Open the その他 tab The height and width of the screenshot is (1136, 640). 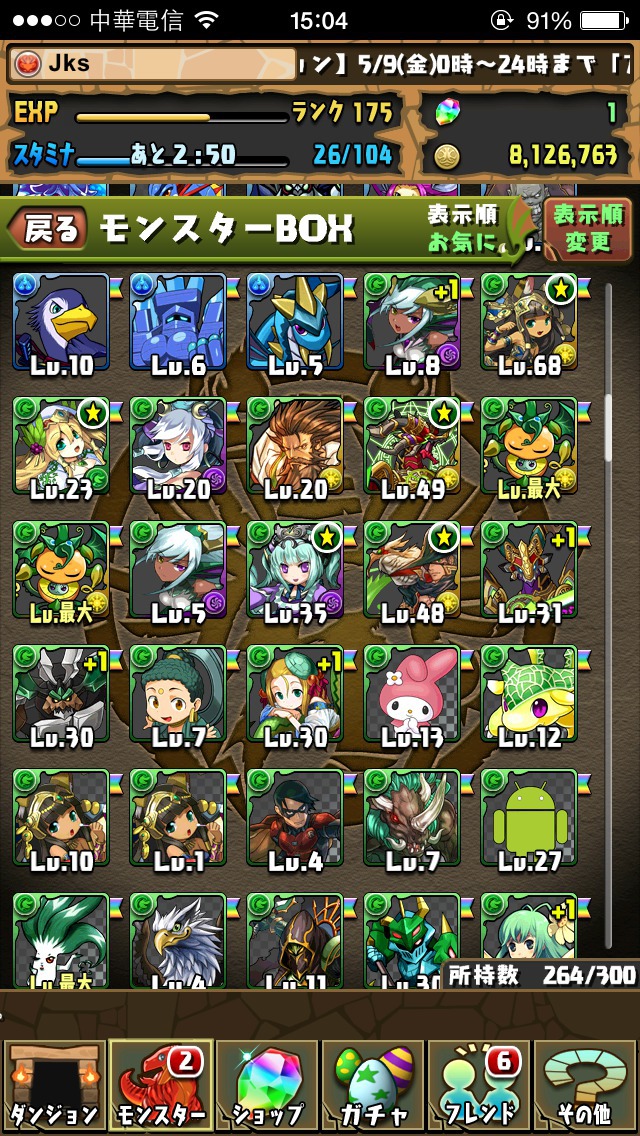click(586, 1085)
